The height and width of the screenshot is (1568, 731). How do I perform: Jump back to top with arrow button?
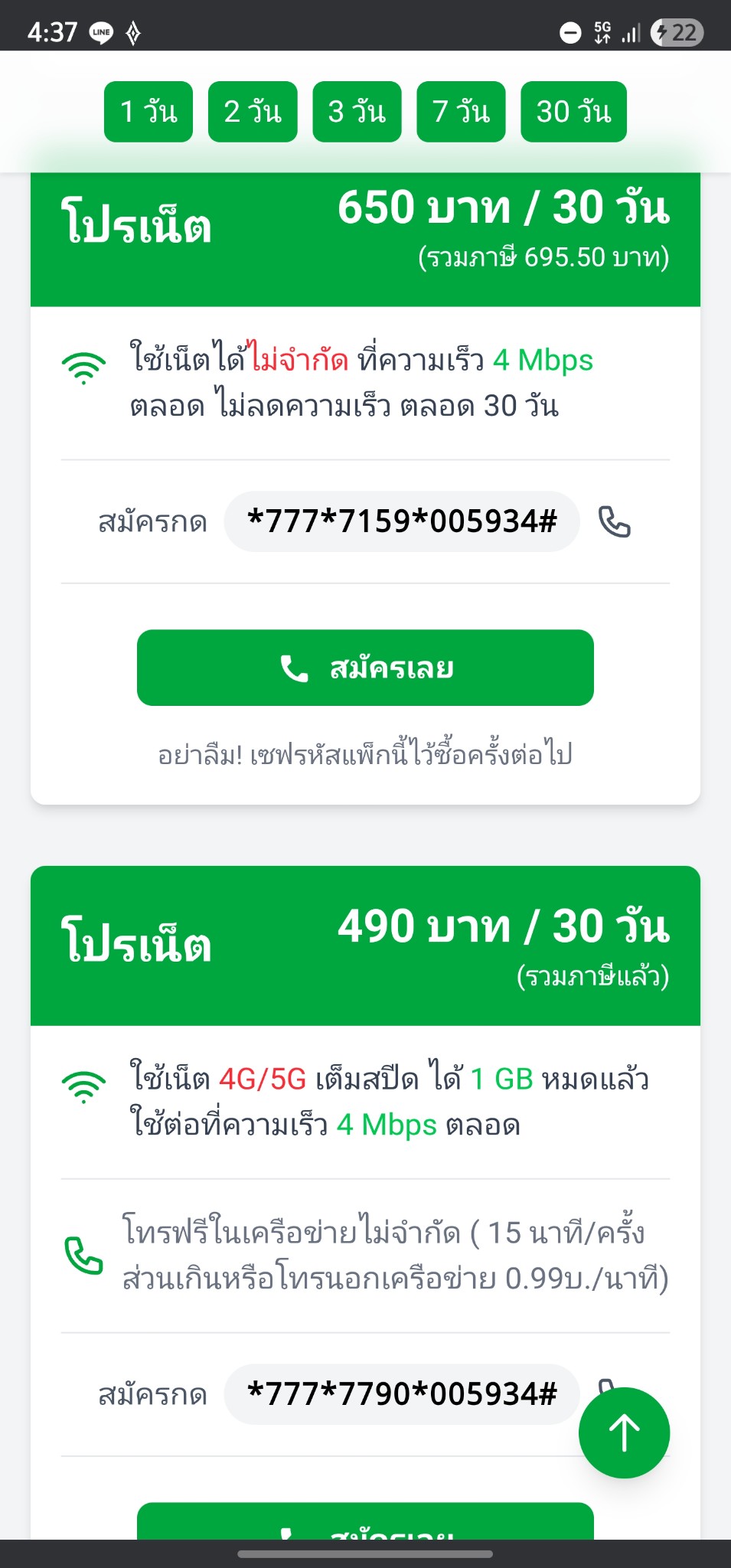[624, 1432]
